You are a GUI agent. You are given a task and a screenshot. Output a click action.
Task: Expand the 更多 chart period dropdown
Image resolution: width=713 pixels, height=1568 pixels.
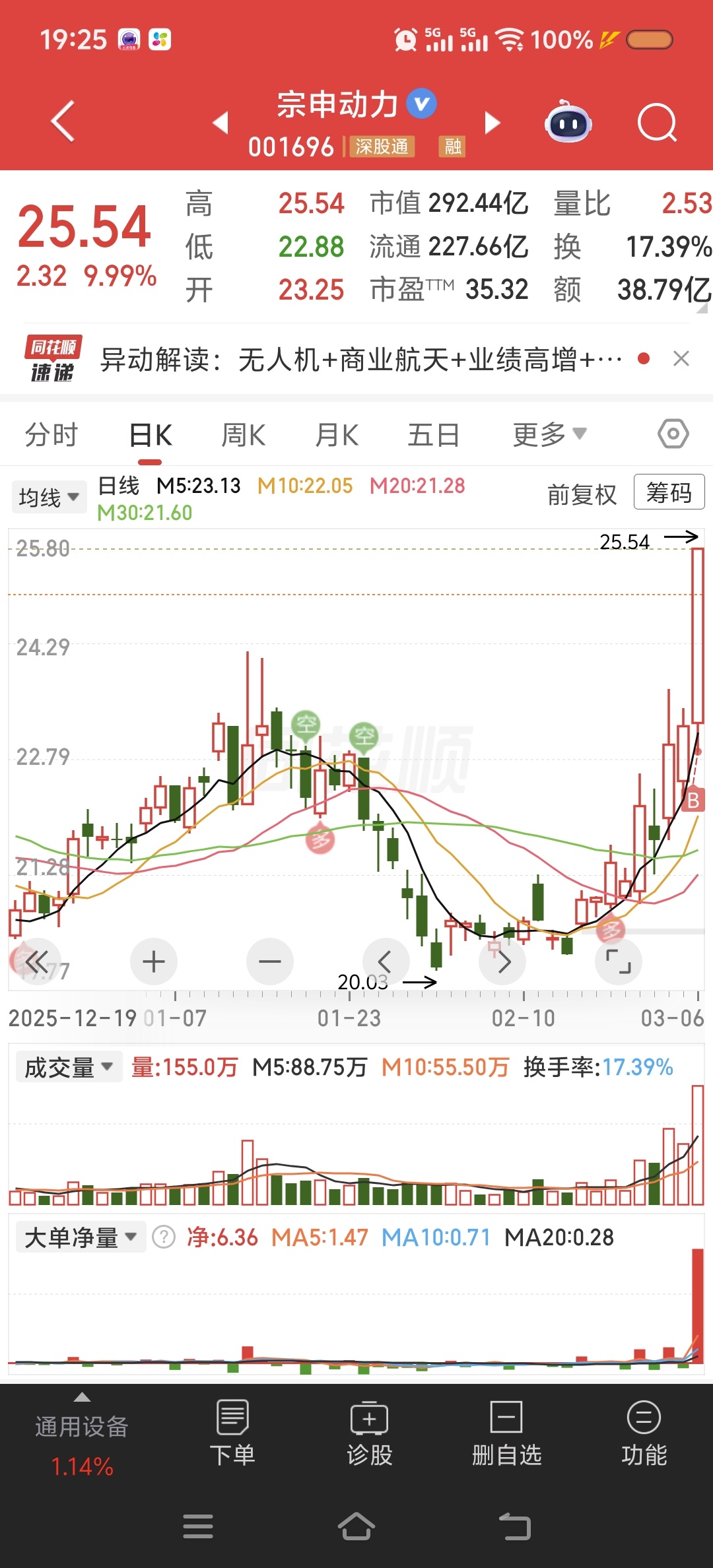click(x=549, y=436)
